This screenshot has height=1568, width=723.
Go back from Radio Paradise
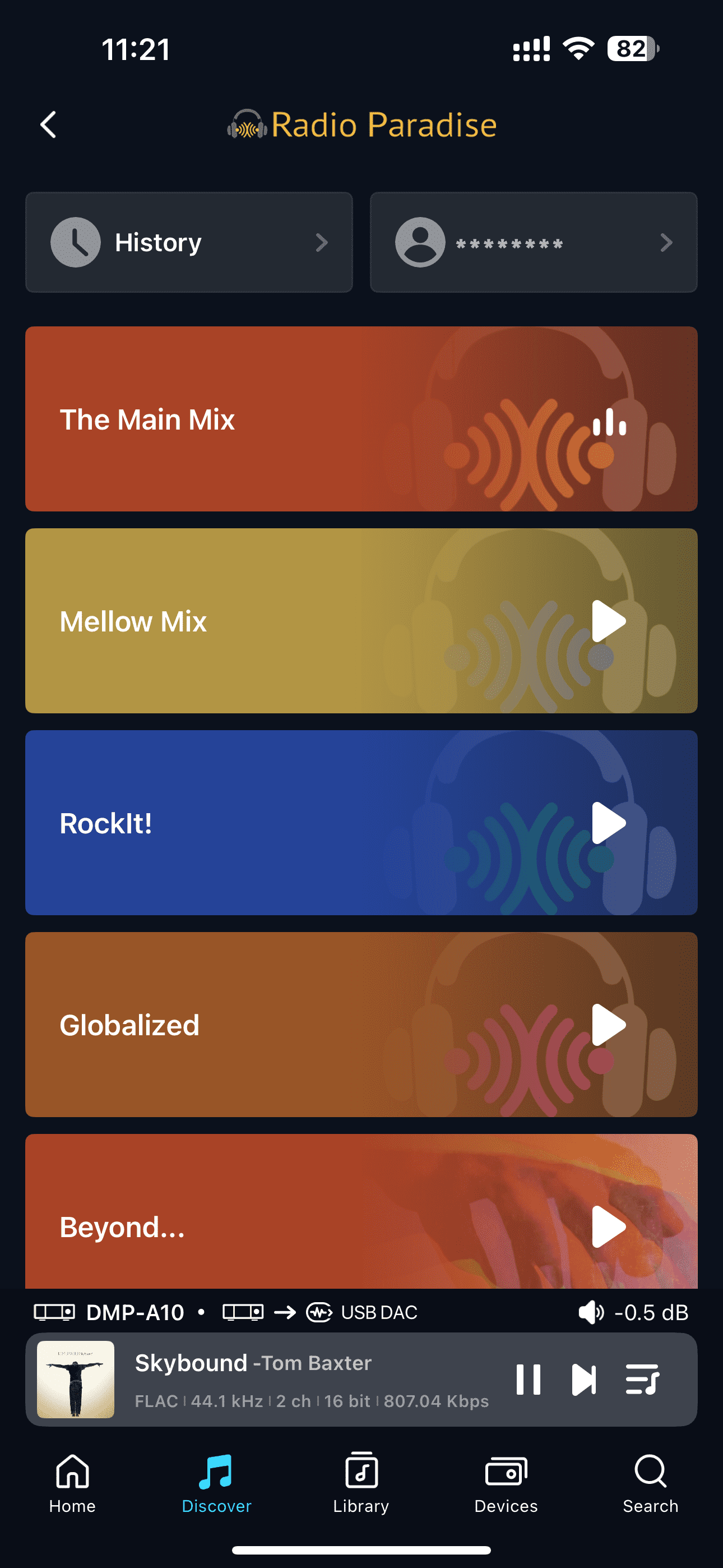pos(49,125)
